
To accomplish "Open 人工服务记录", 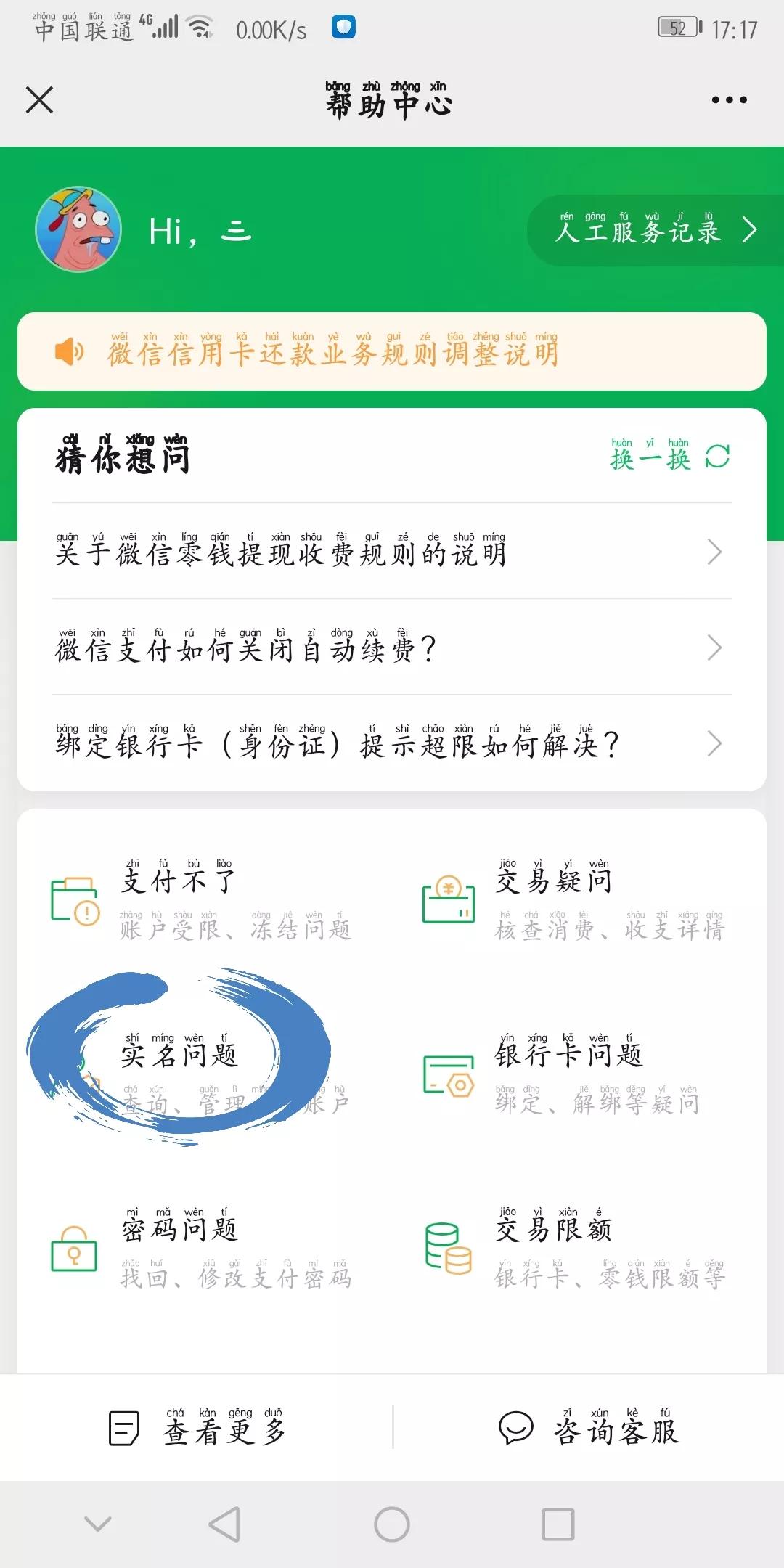I will 650,231.
